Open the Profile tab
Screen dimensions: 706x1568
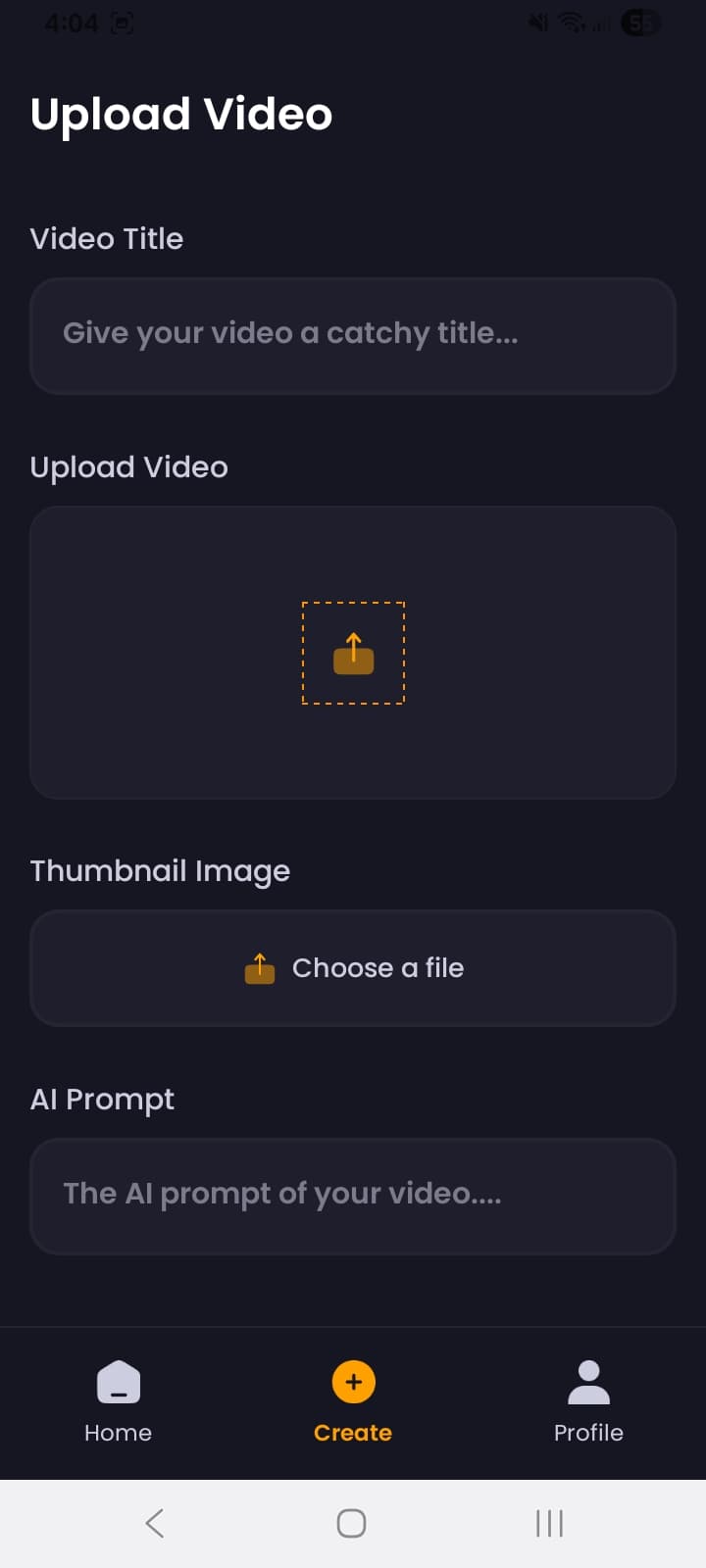point(588,1401)
